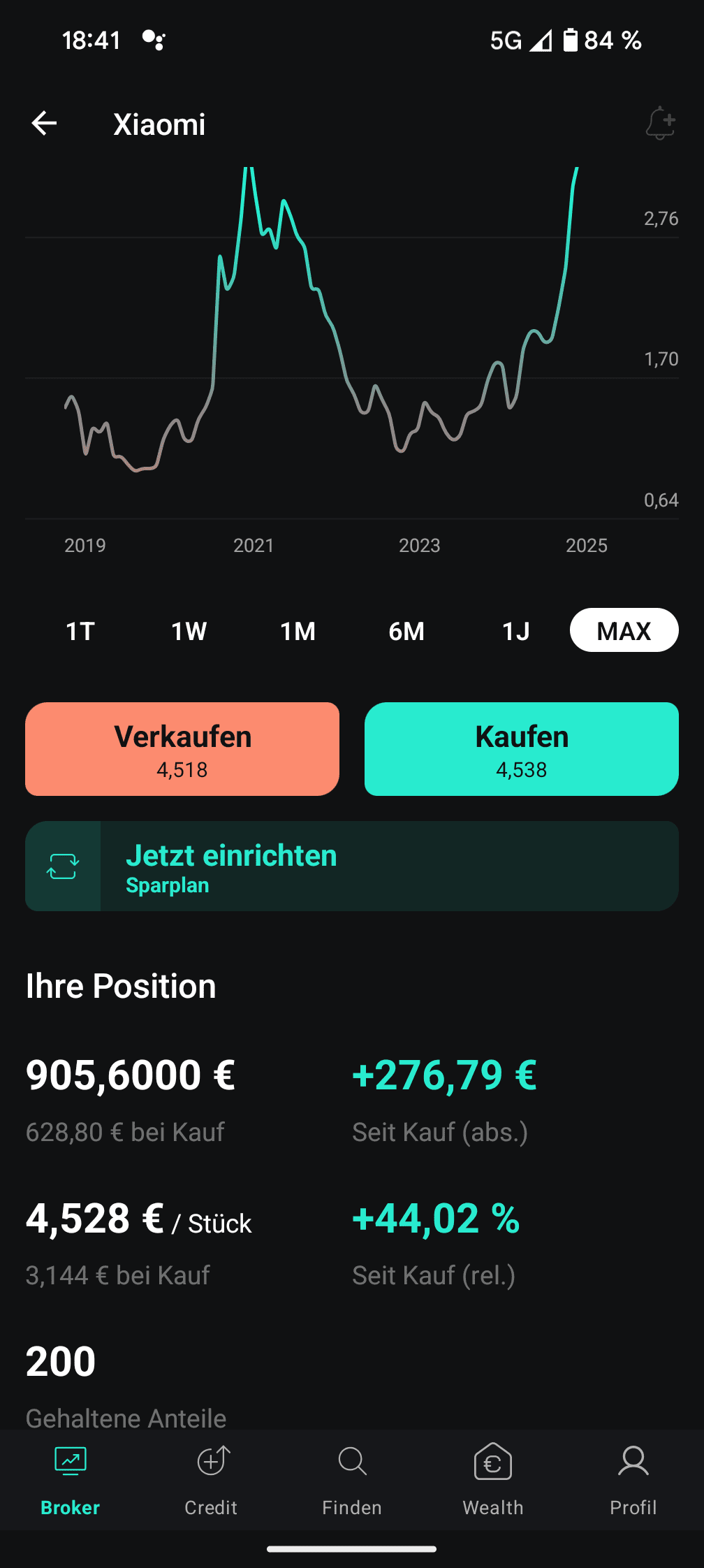Tap Kaufen to buy Xiaomi shares

click(522, 749)
